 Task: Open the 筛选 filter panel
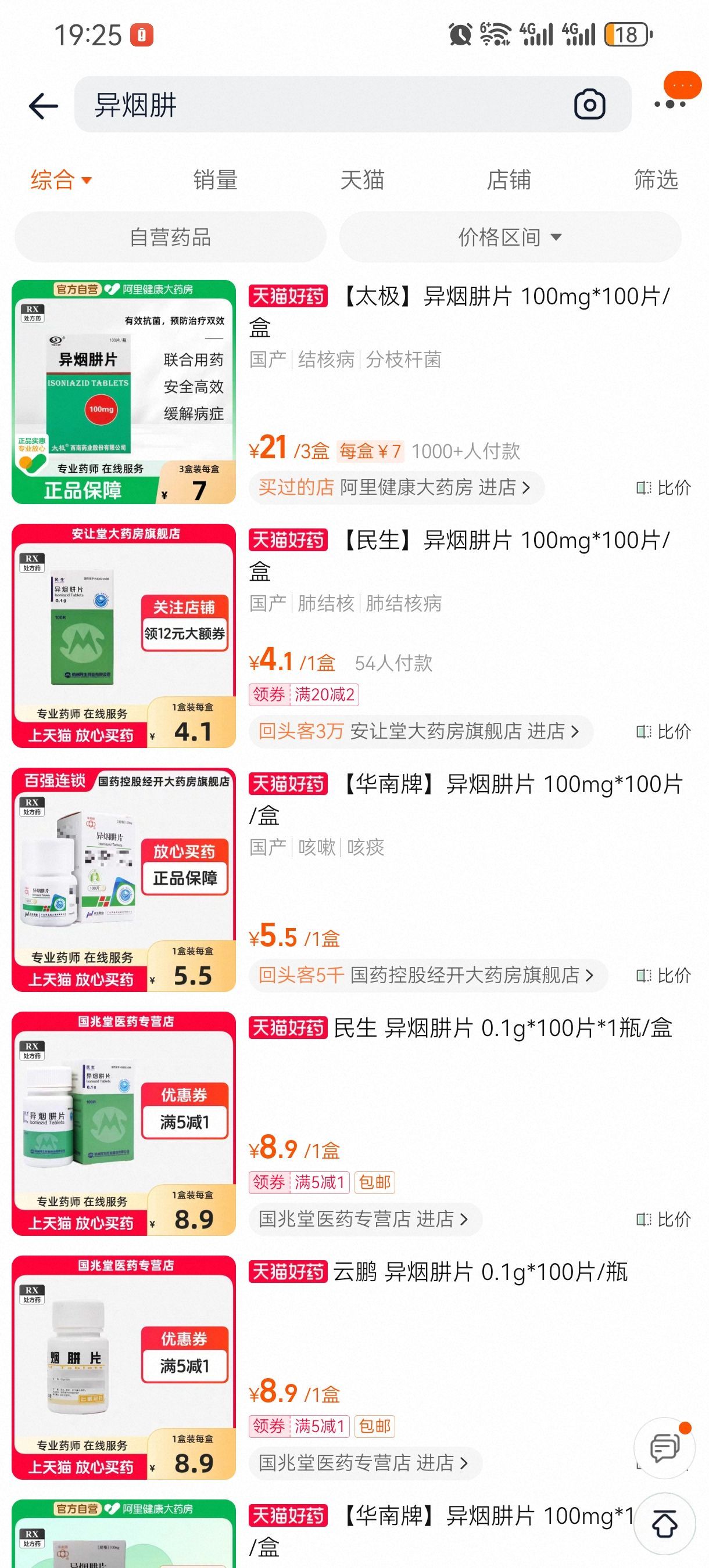(656, 180)
